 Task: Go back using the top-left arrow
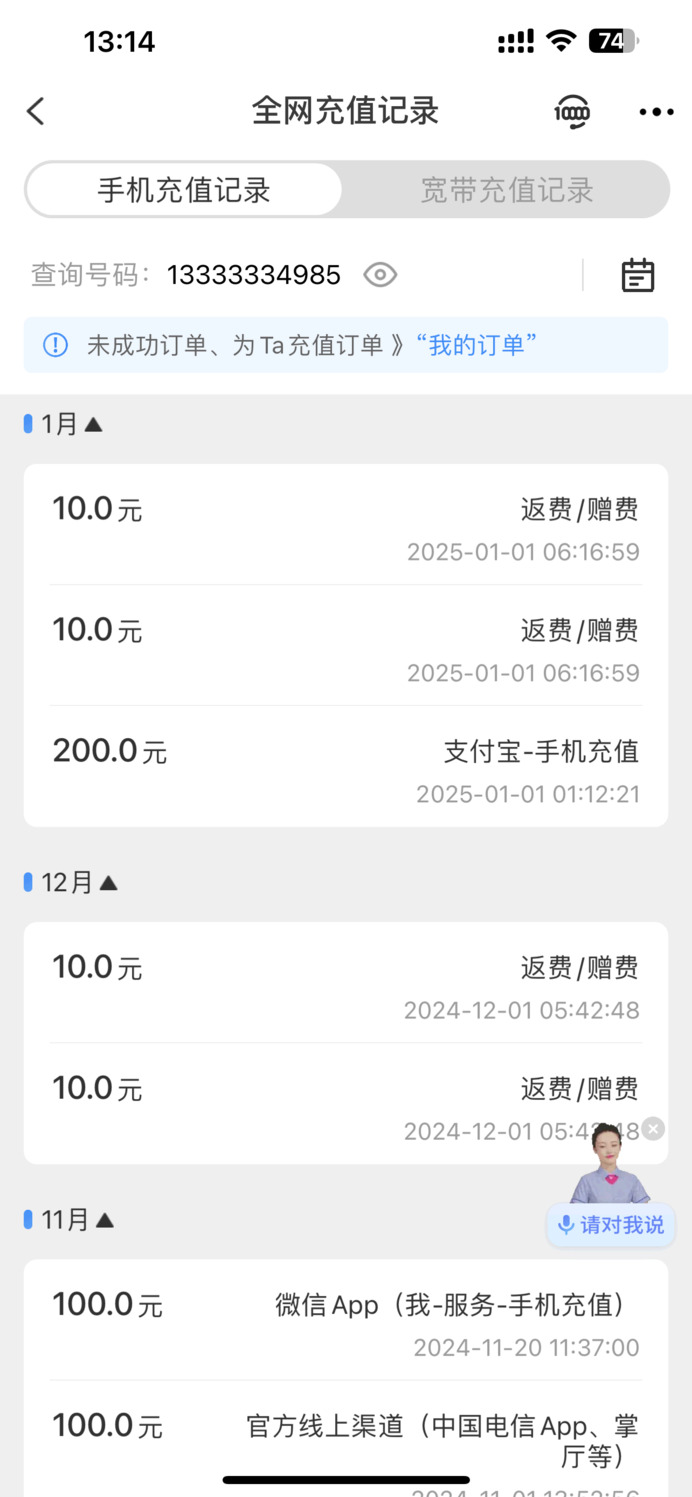click(36, 111)
